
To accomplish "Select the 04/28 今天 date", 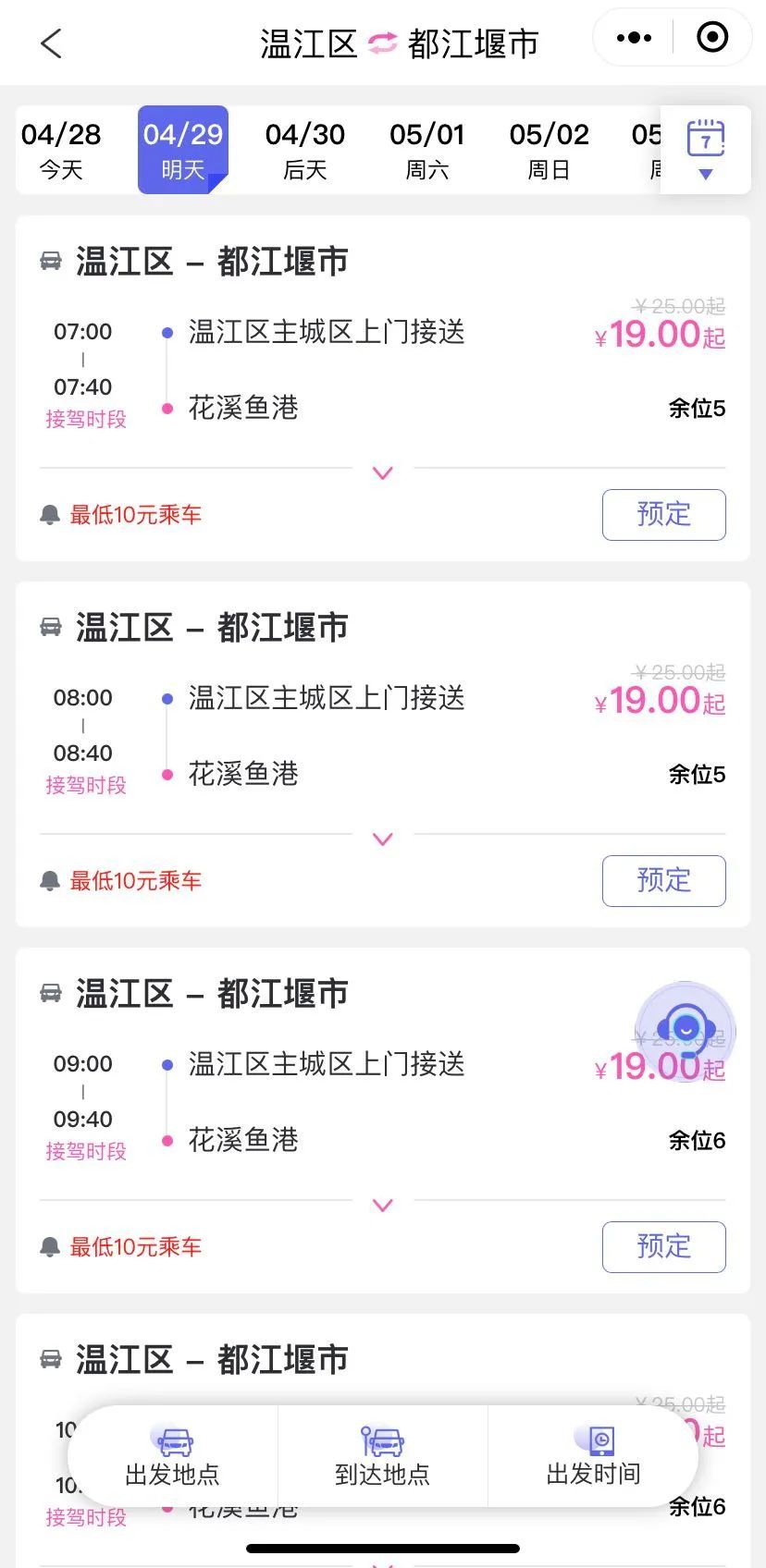I will [61, 151].
